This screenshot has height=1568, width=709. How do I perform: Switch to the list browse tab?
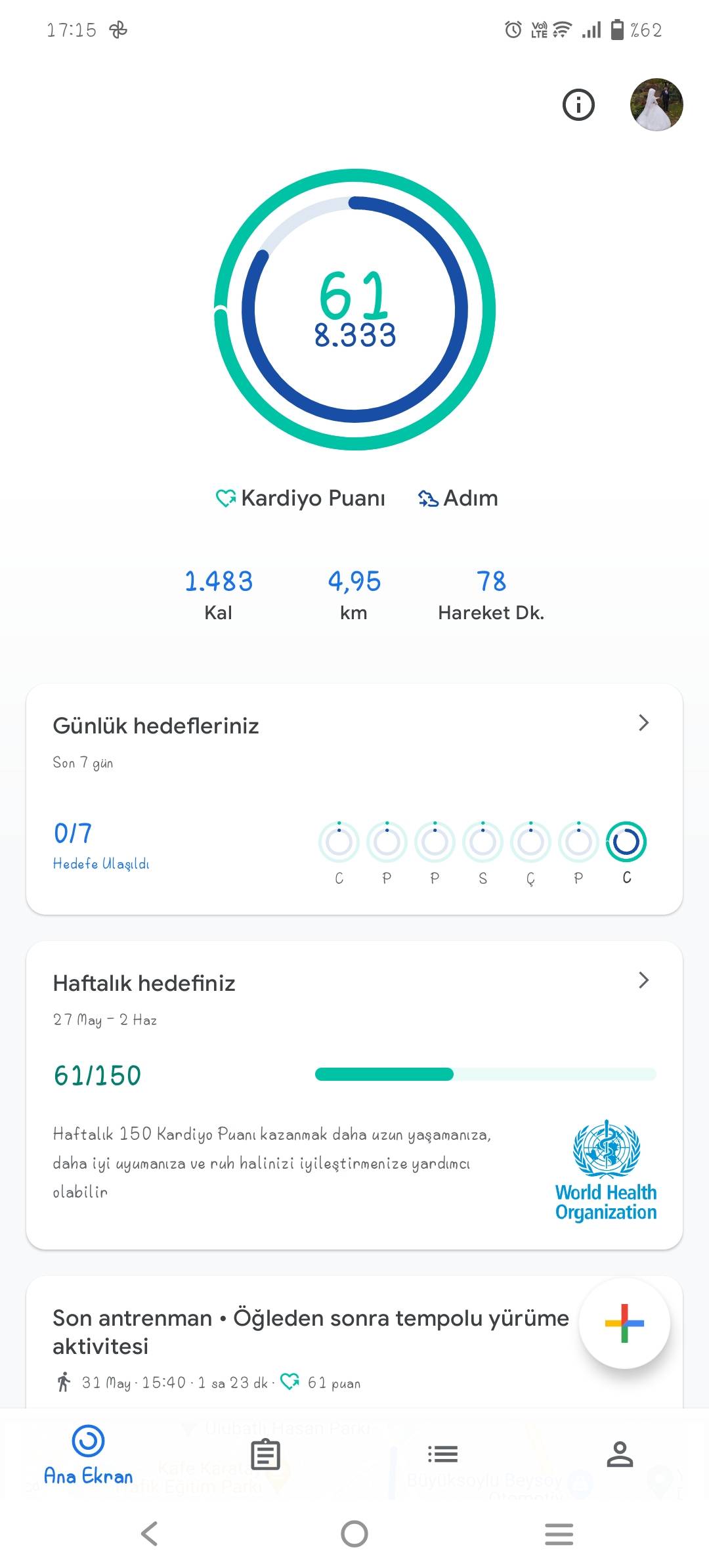pos(442,1454)
